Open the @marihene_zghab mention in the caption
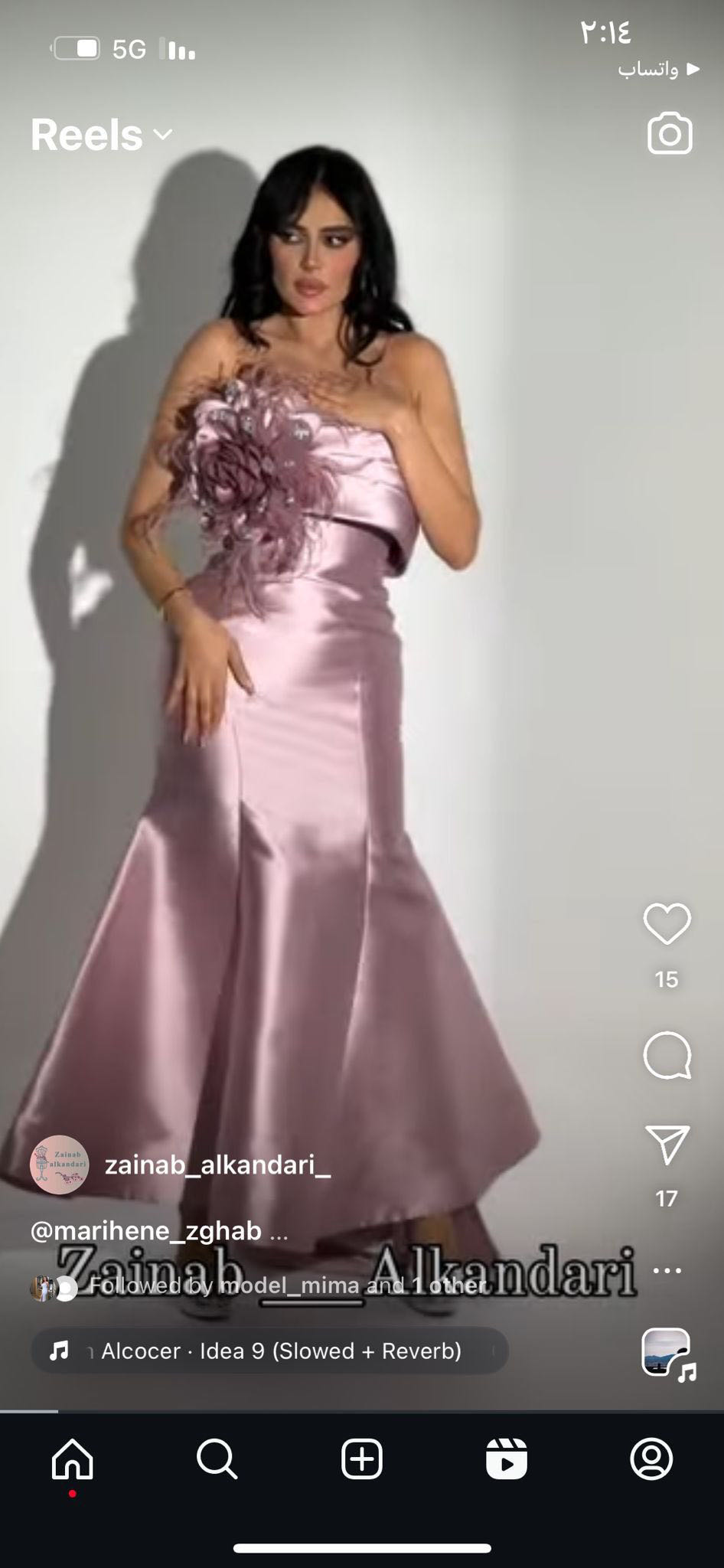 [x=145, y=1231]
